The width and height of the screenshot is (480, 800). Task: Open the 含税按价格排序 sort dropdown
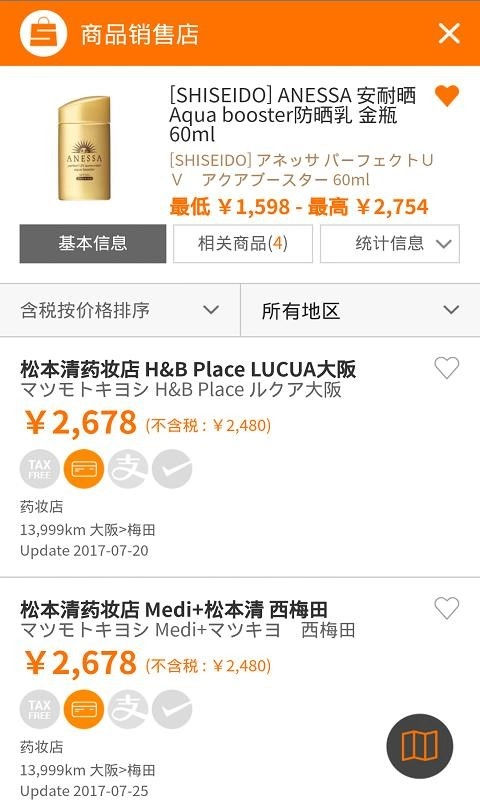coord(120,310)
